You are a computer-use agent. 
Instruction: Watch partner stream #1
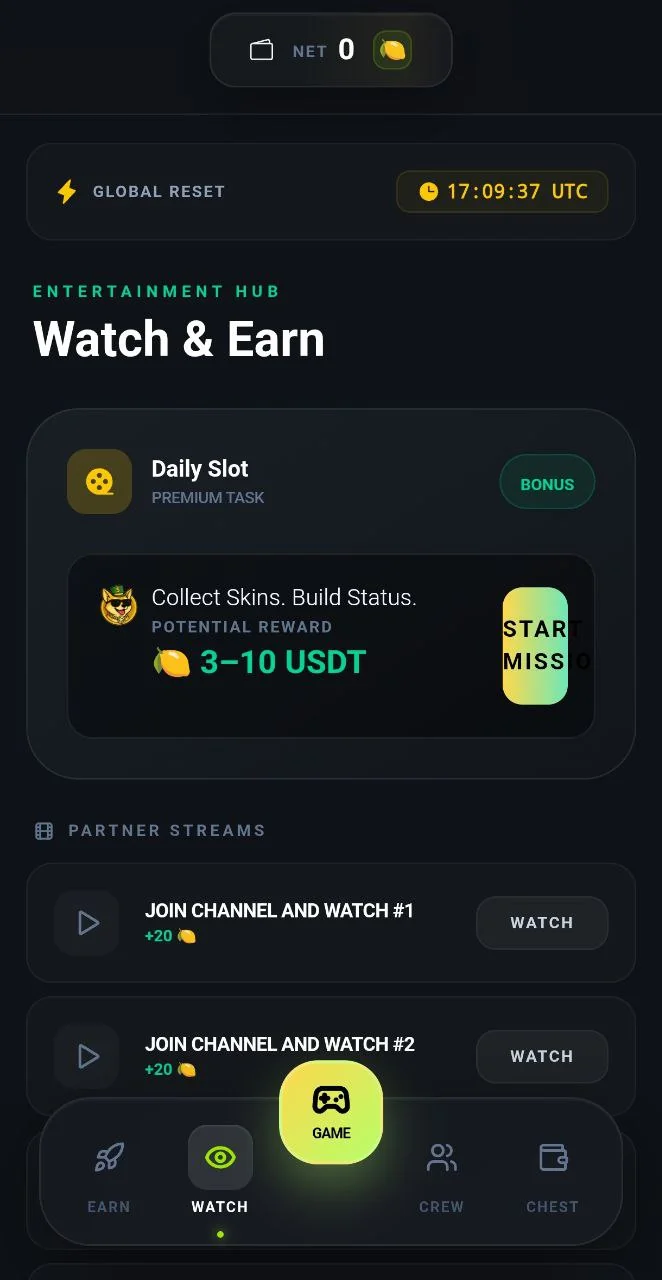(x=542, y=923)
